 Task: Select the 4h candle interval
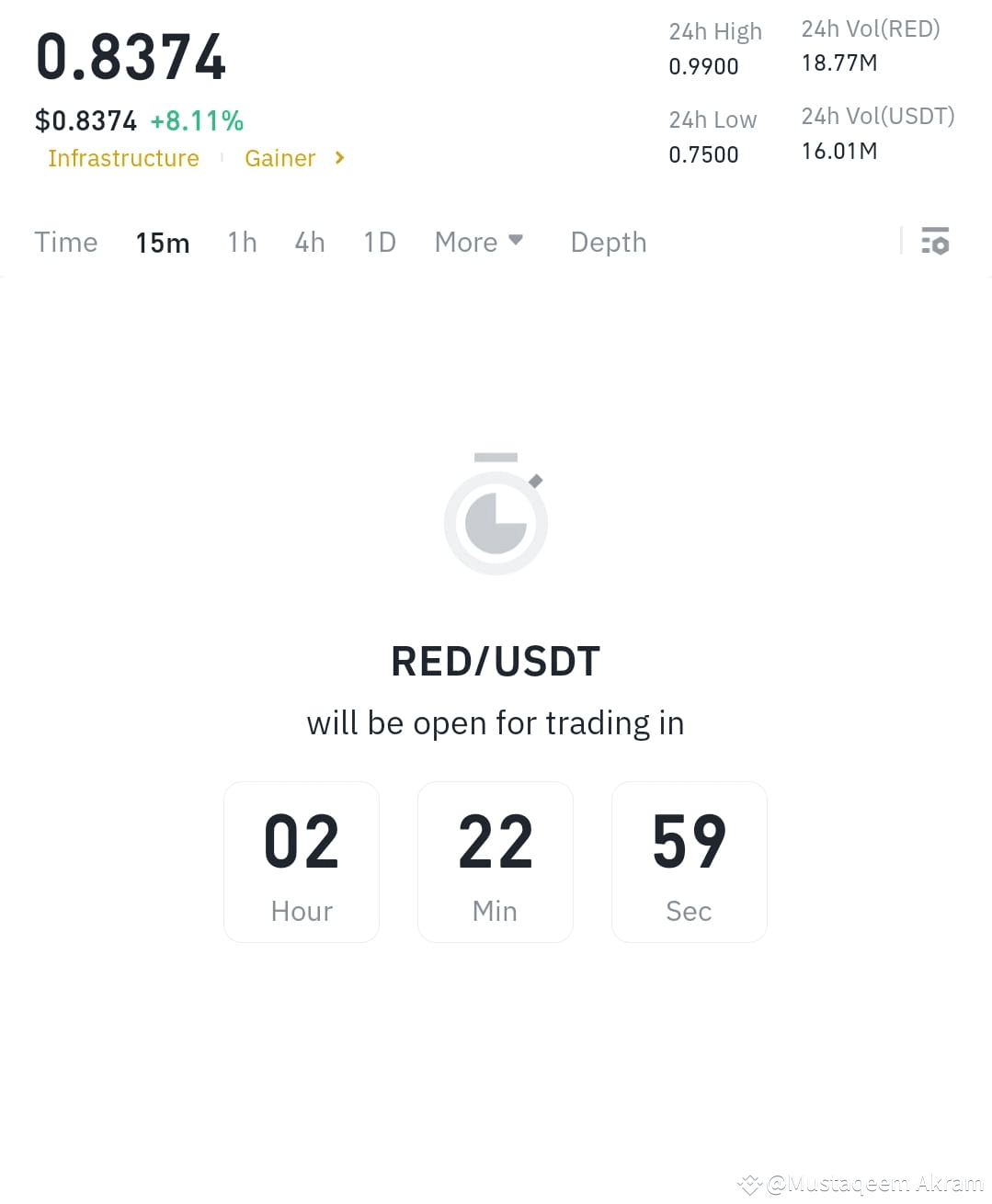tap(309, 242)
